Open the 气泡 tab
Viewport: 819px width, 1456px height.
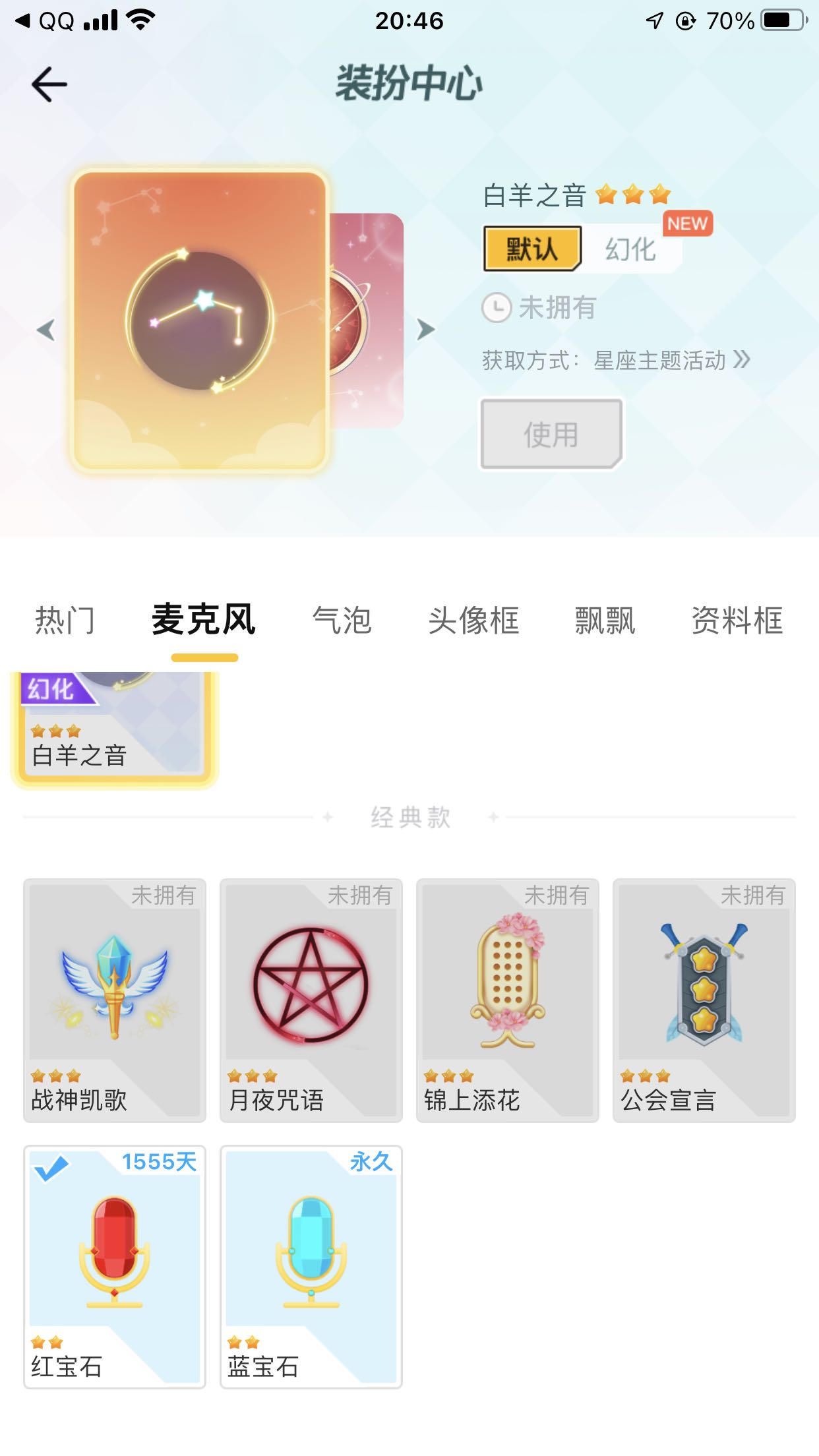[342, 621]
